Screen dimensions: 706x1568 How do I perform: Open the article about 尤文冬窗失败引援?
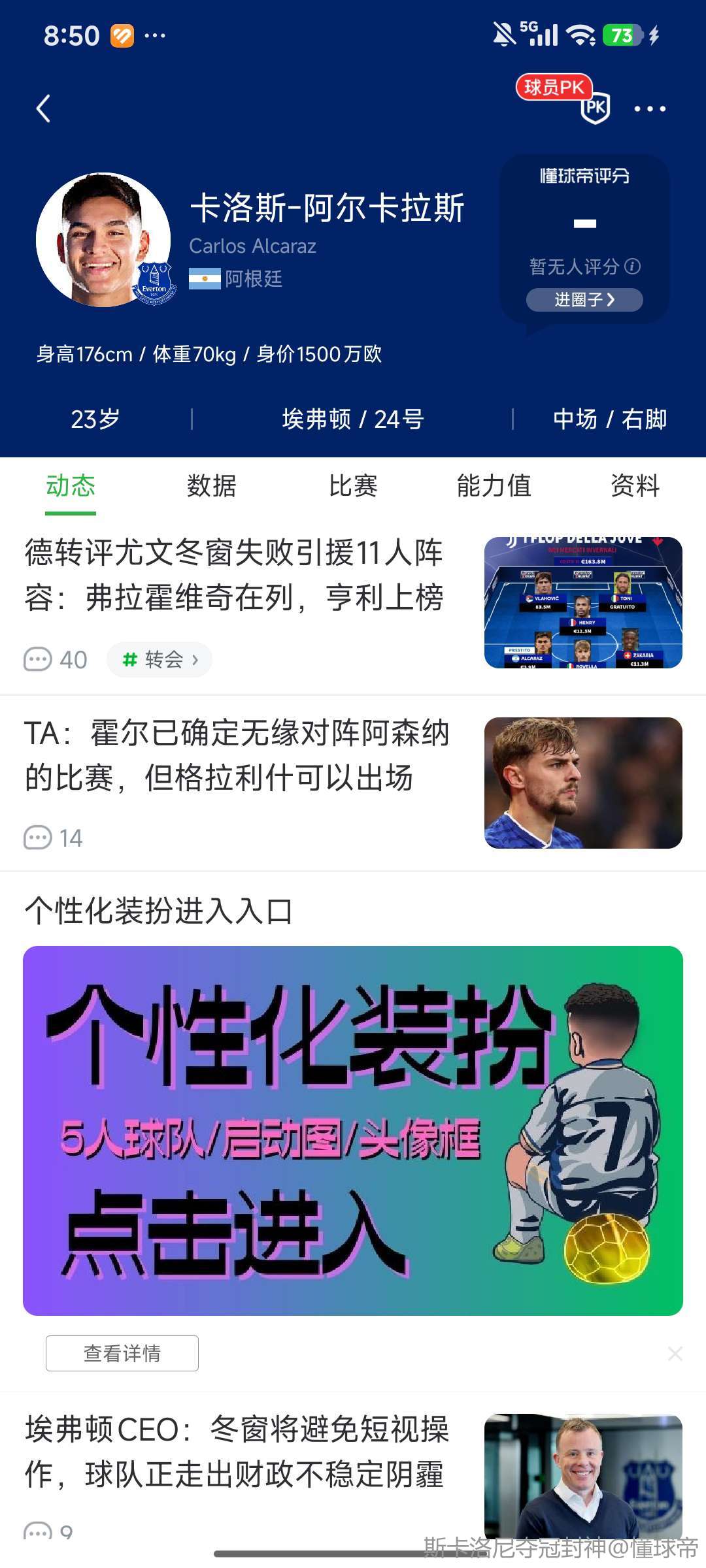point(234,575)
